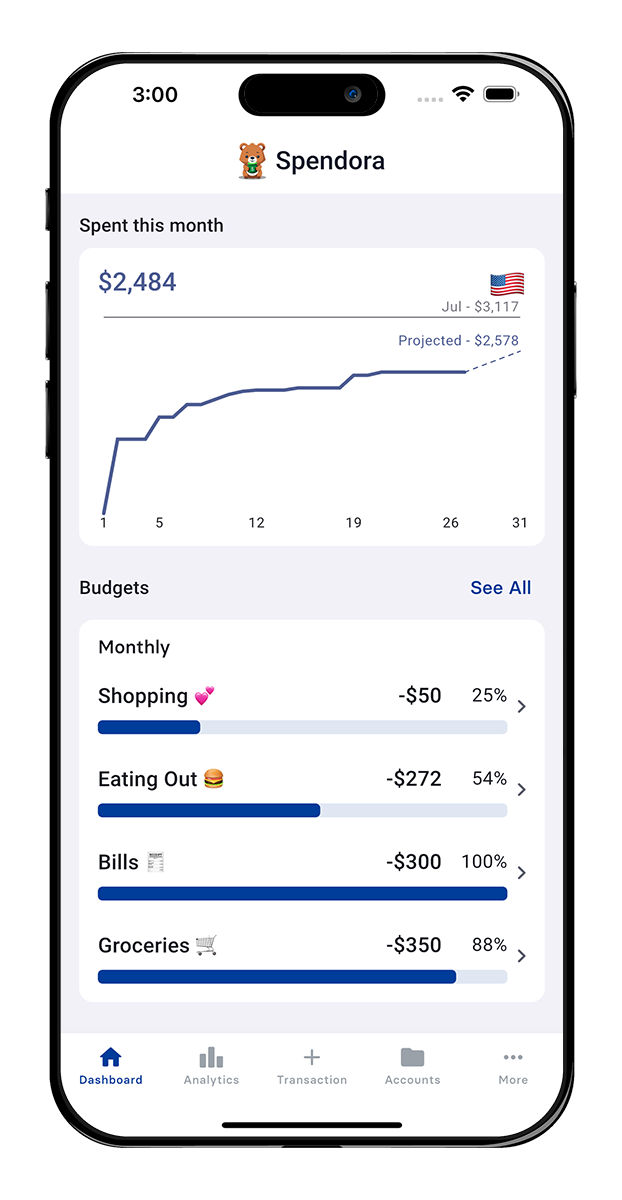Tap the US flag currency icon
This screenshot has width=622, height=1200.
coord(507,284)
